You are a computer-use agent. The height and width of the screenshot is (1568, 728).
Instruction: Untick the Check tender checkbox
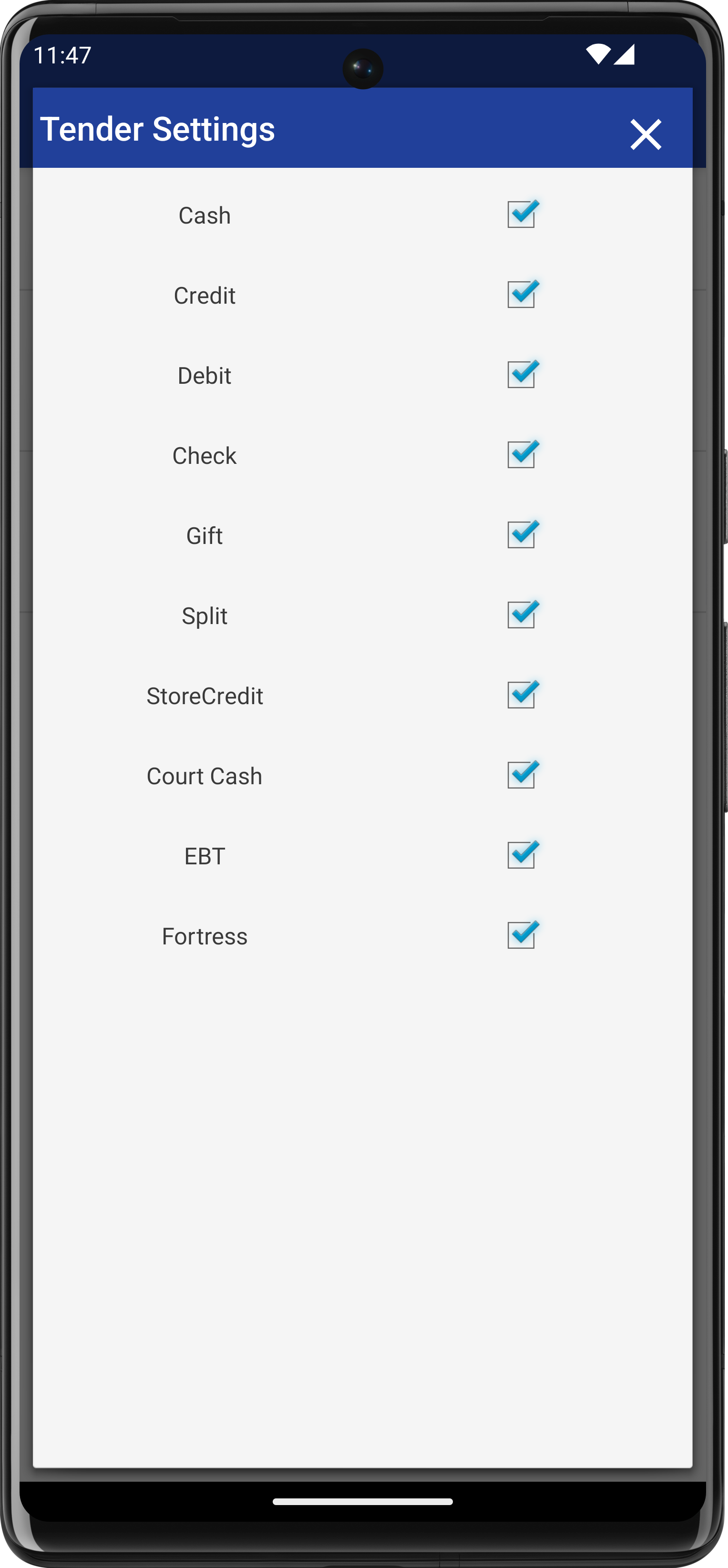(x=521, y=455)
